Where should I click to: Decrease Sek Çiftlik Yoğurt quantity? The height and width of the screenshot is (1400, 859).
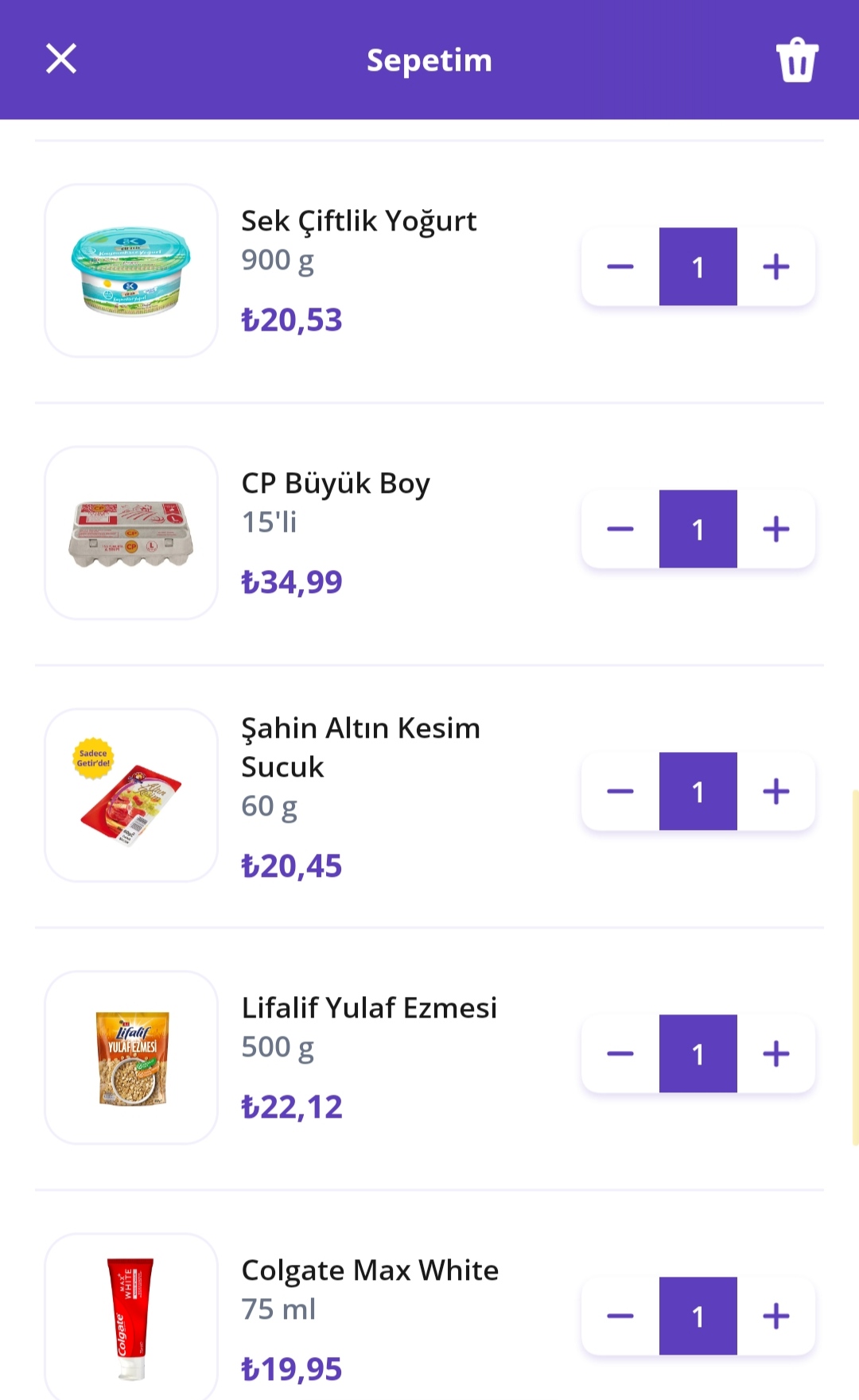tap(620, 266)
